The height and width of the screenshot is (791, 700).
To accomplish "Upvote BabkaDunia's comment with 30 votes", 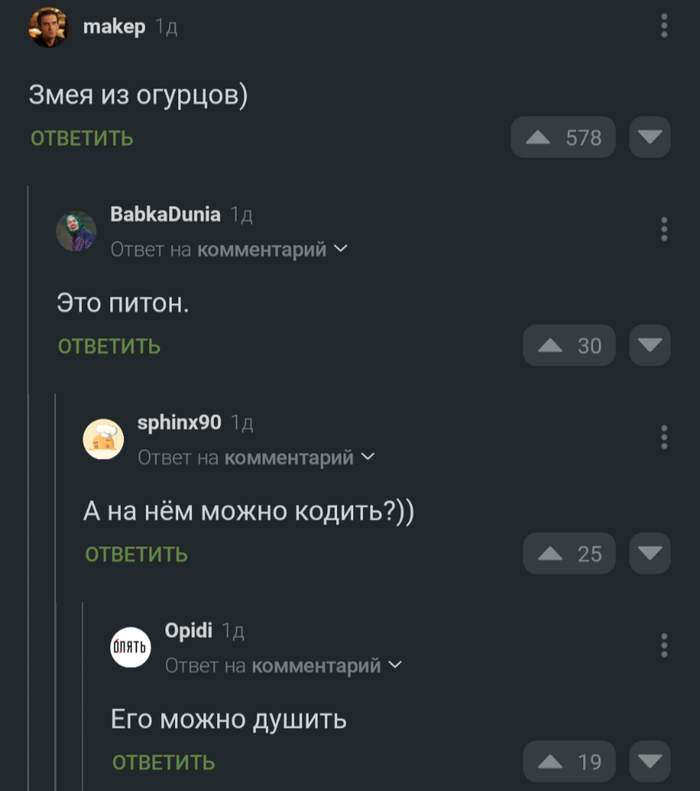I will click(x=570, y=346).
